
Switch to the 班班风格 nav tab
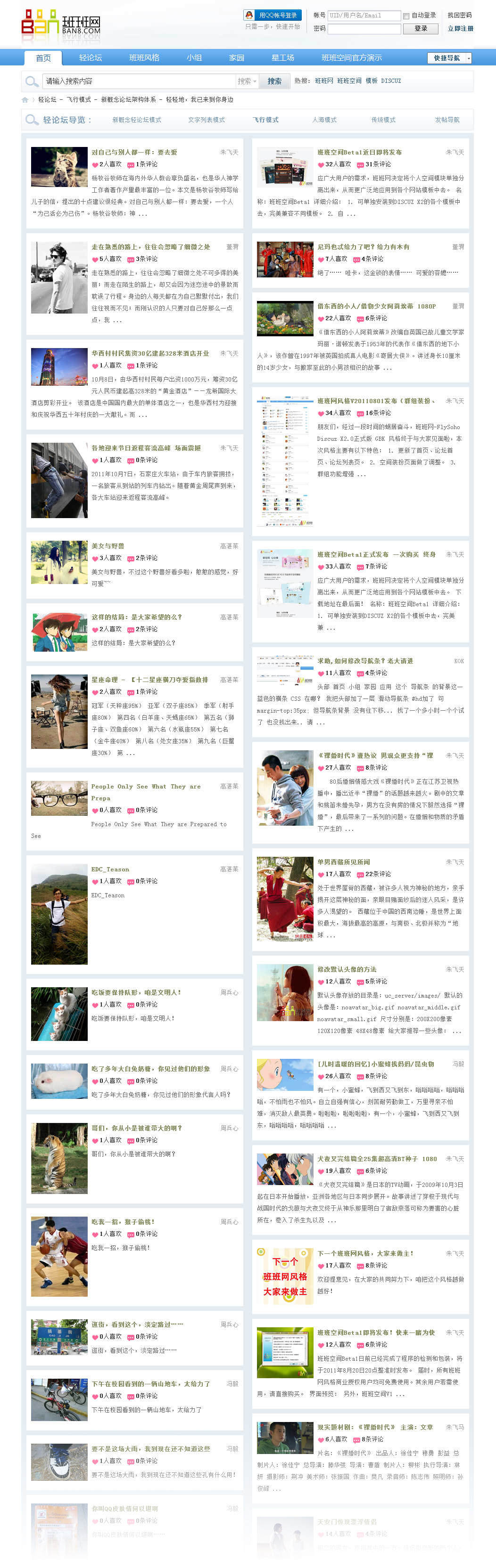[x=144, y=58]
